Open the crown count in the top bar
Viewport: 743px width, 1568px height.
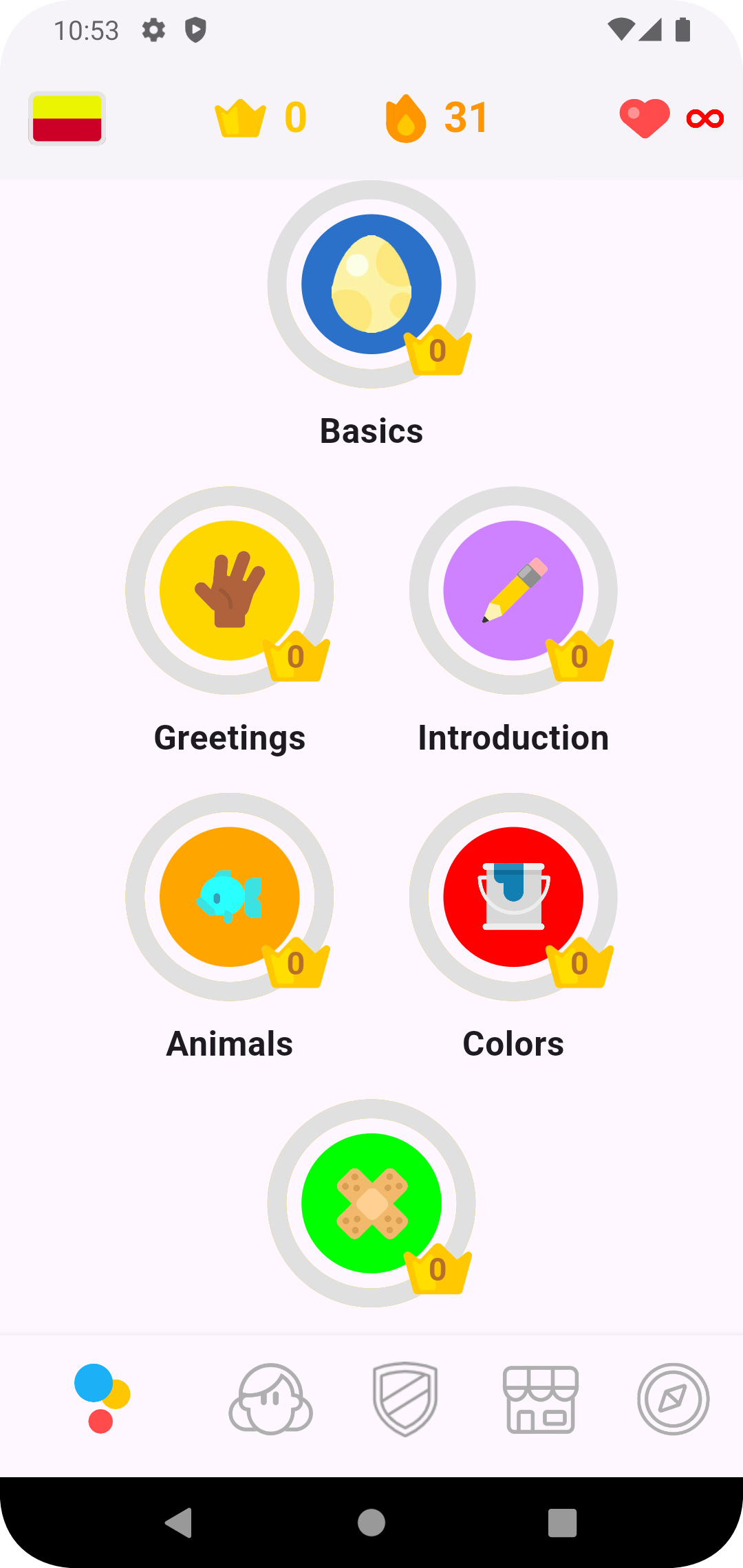(x=261, y=118)
